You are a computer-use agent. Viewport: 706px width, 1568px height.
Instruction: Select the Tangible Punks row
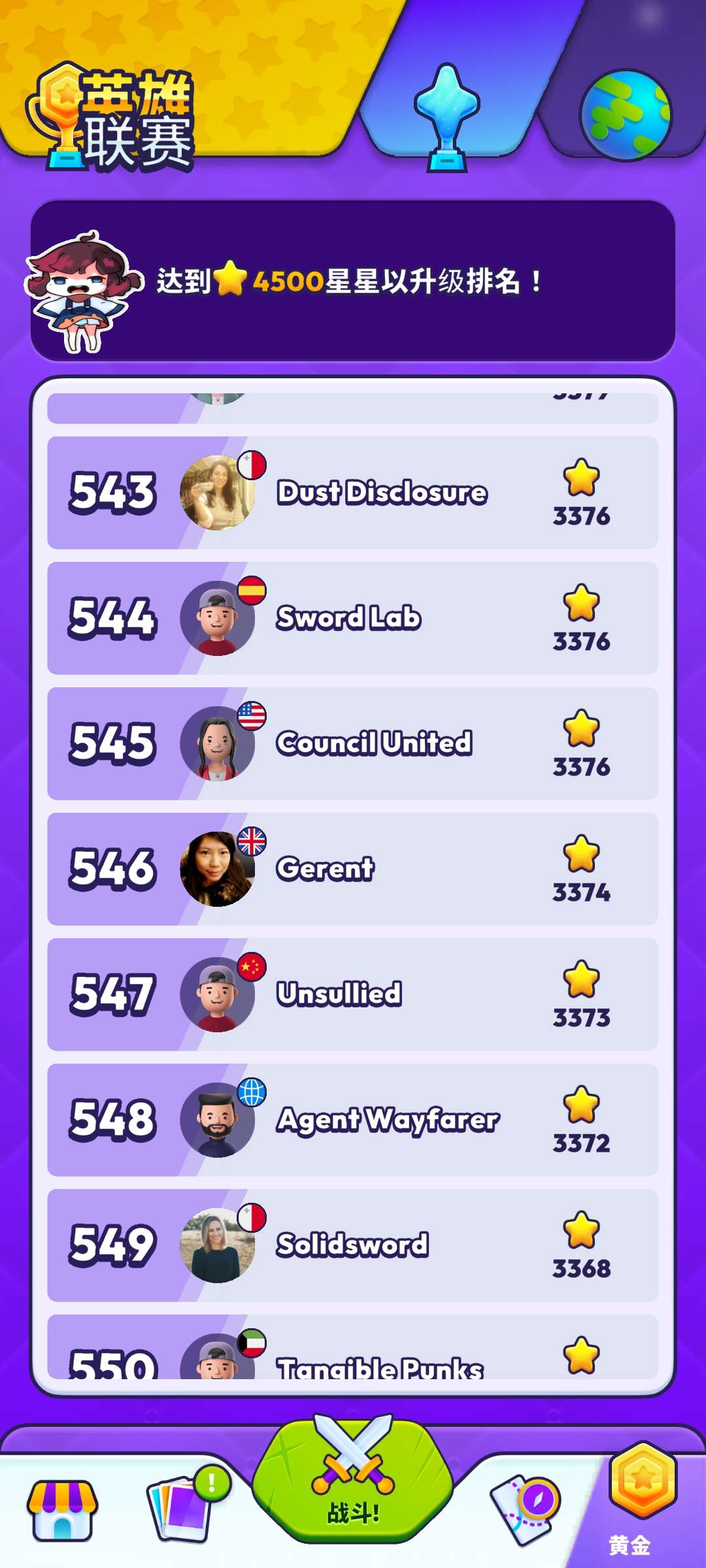[x=353, y=1354]
